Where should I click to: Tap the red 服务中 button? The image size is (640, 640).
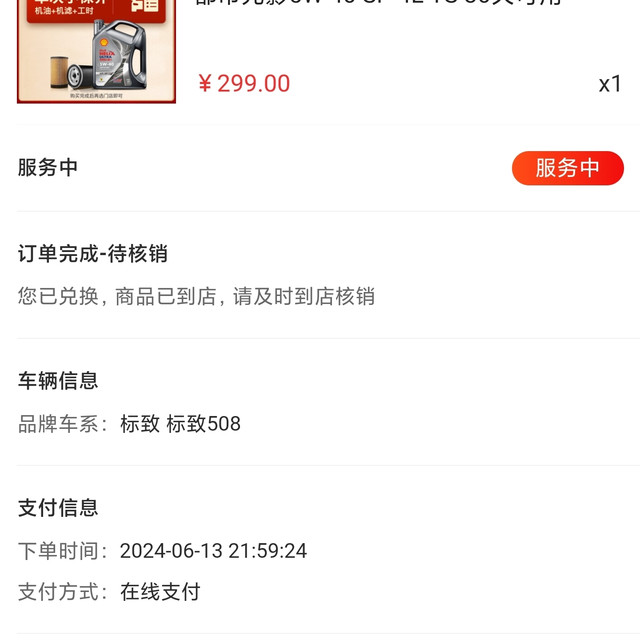pyautogui.click(x=567, y=168)
